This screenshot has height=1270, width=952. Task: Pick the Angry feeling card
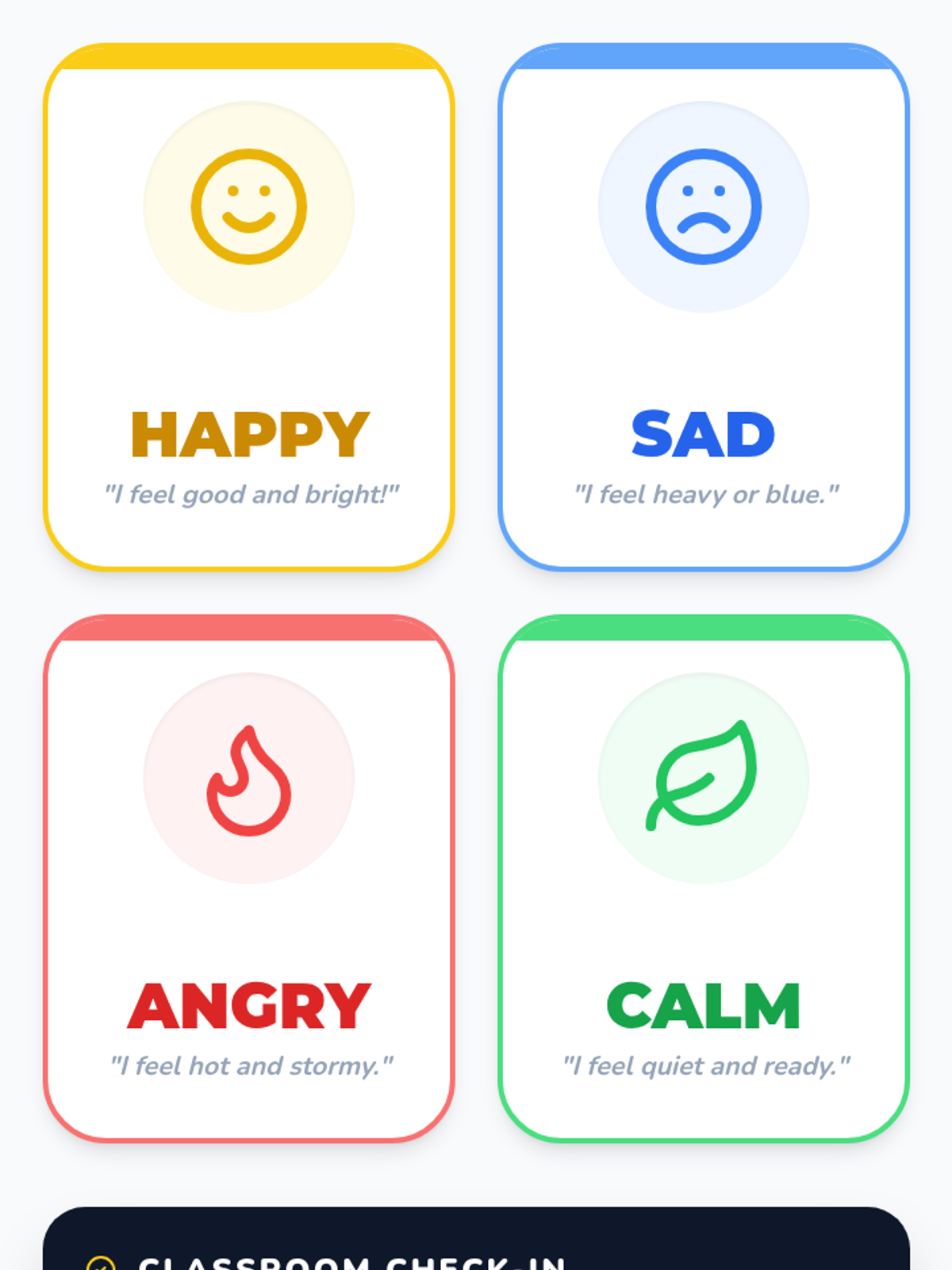pyautogui.click(x=248, y=878)
